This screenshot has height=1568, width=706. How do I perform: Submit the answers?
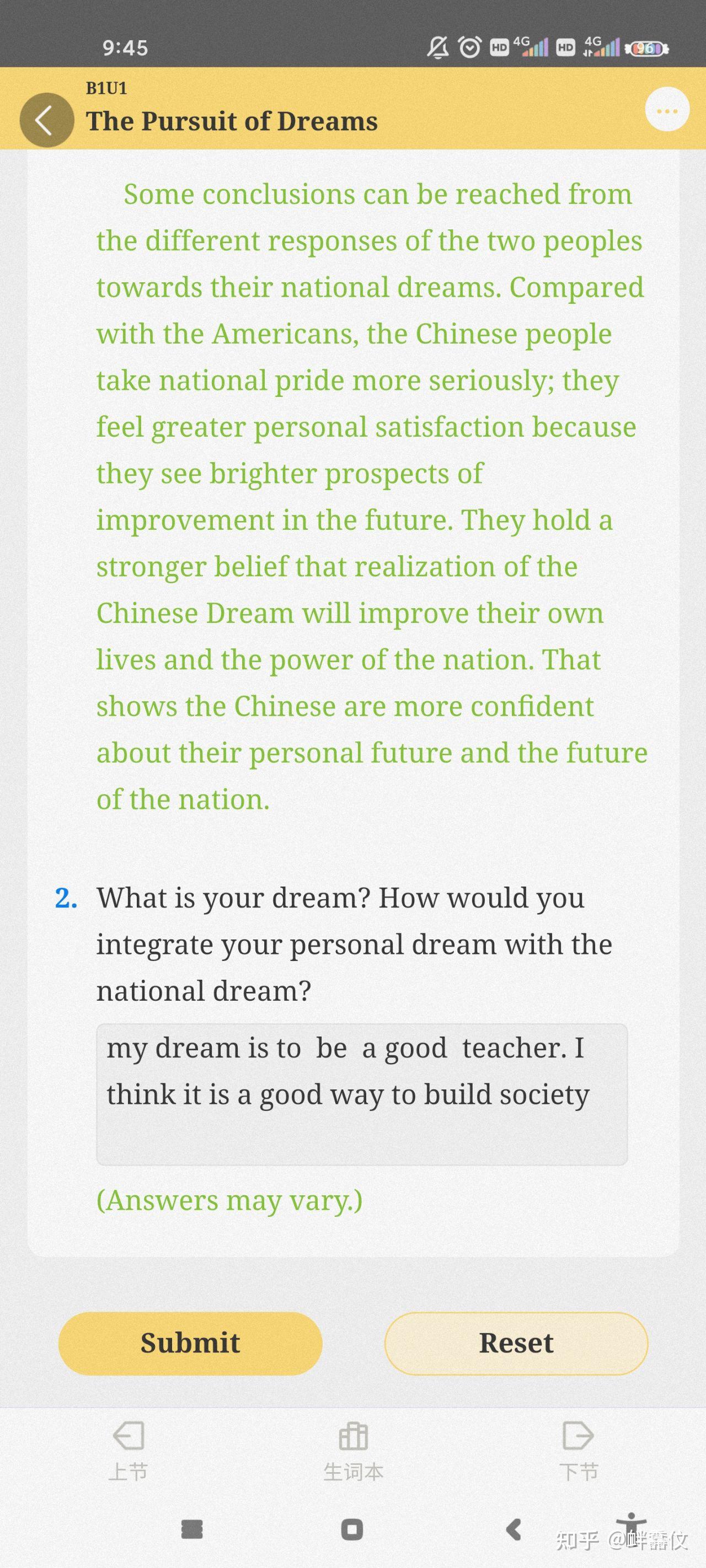[190, 1343]
